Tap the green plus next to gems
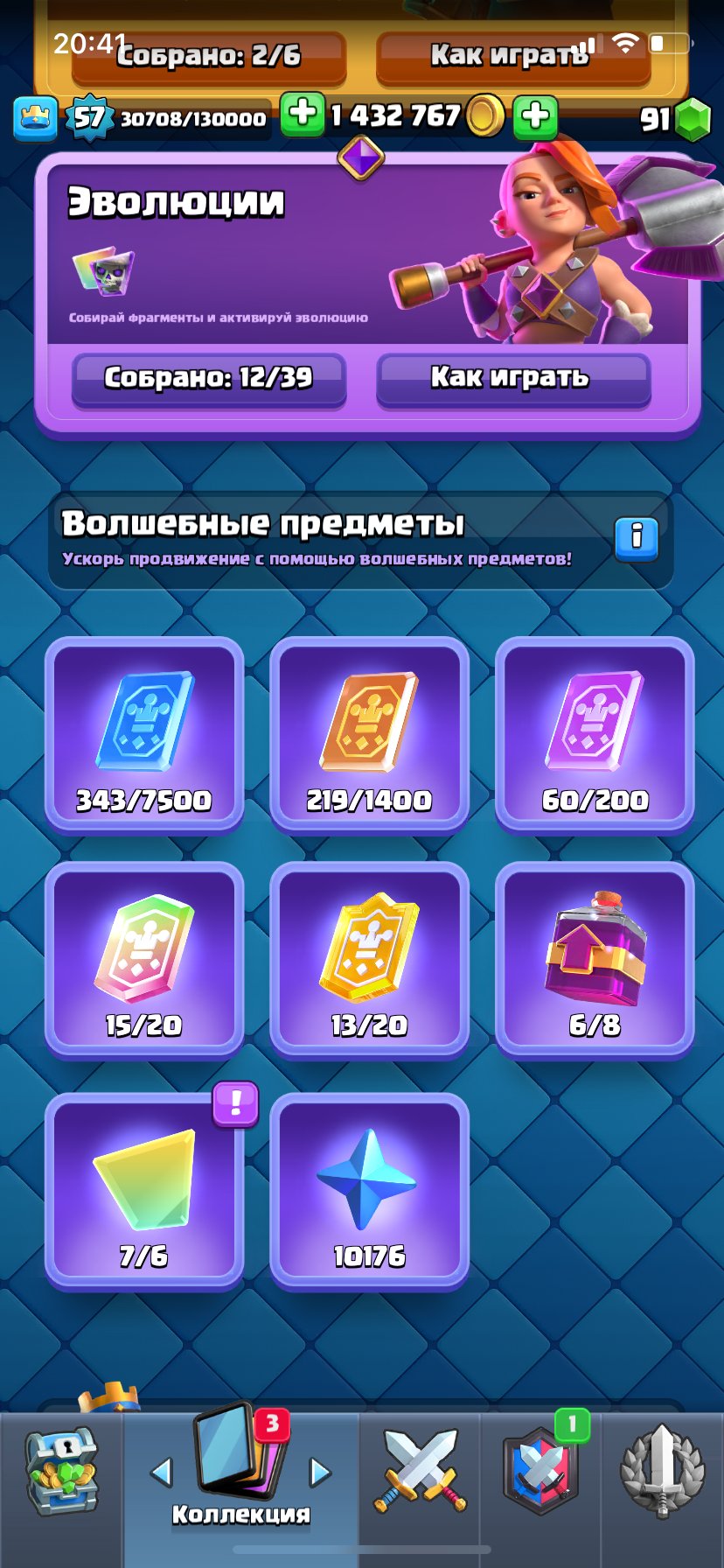Image resolution: width=724 pixels, height=1568 pixels. tap(535, 116)
